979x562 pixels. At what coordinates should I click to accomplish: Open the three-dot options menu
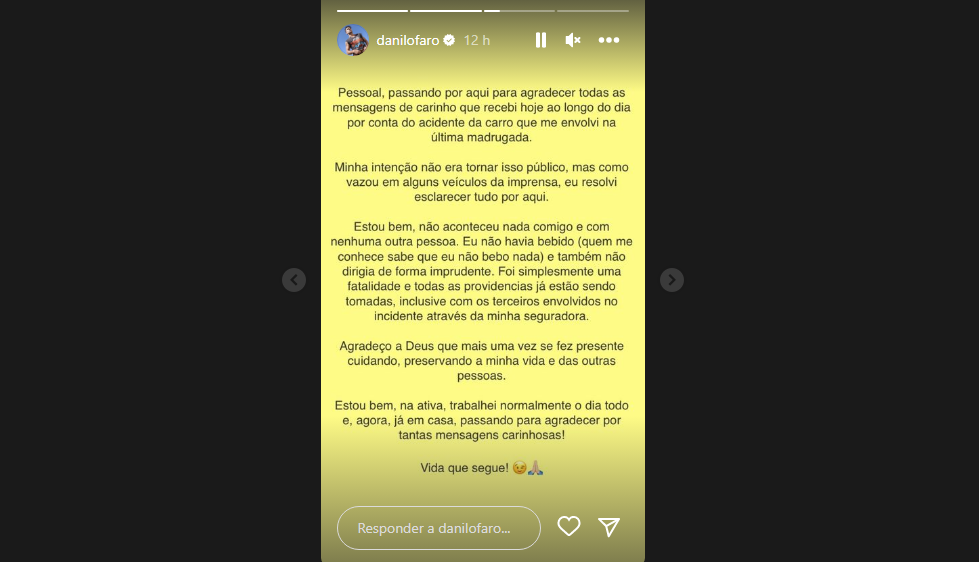tap(609, 40)
